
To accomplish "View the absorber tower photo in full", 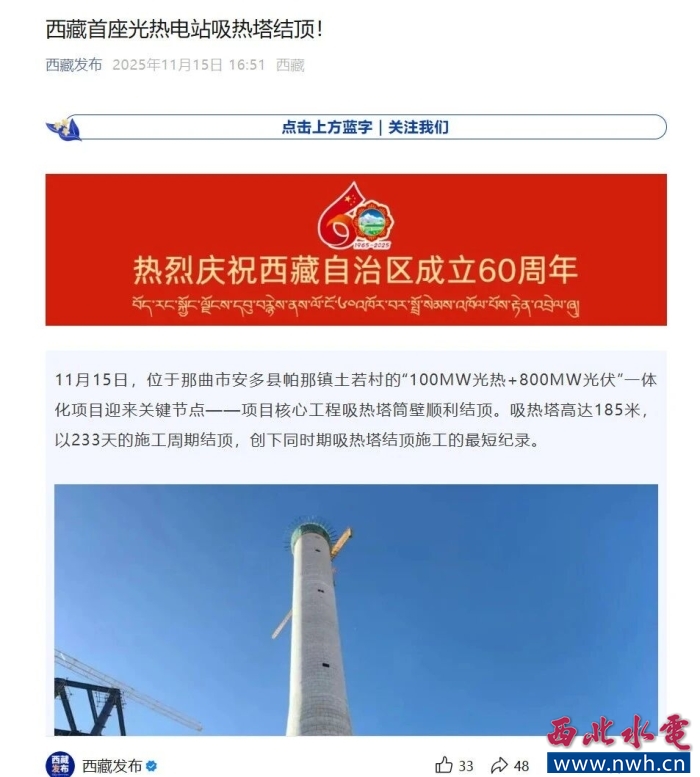I will coord(355,610).
